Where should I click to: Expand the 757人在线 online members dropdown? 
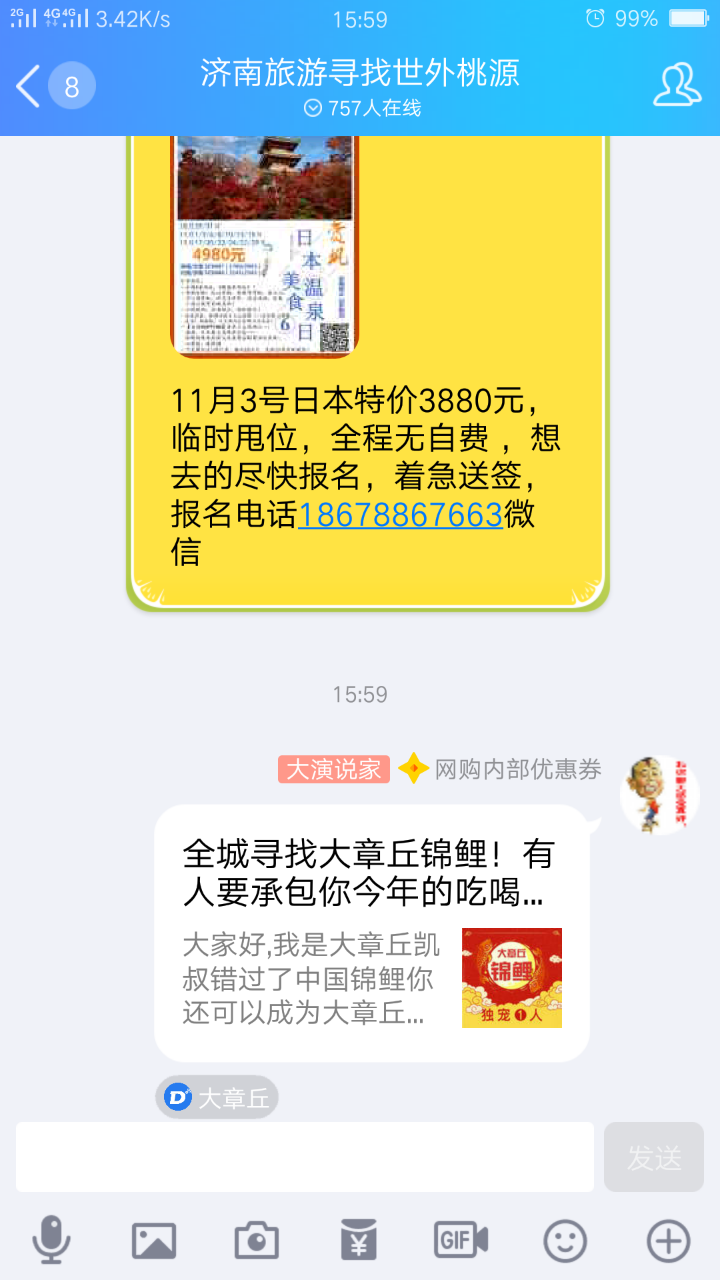tap(362, 108)
